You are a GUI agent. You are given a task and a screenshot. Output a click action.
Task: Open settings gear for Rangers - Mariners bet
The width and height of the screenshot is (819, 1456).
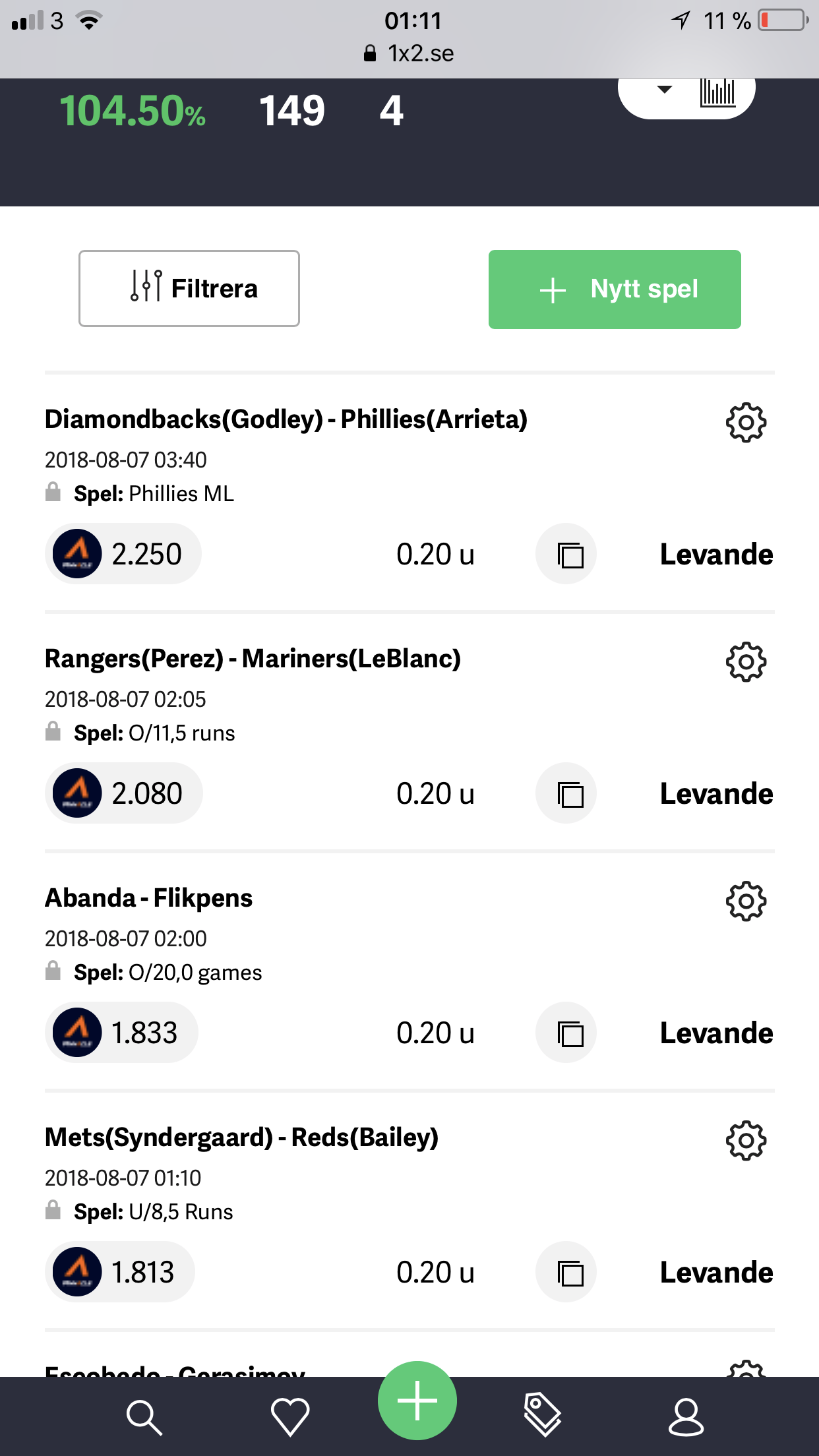click(746, 661)
